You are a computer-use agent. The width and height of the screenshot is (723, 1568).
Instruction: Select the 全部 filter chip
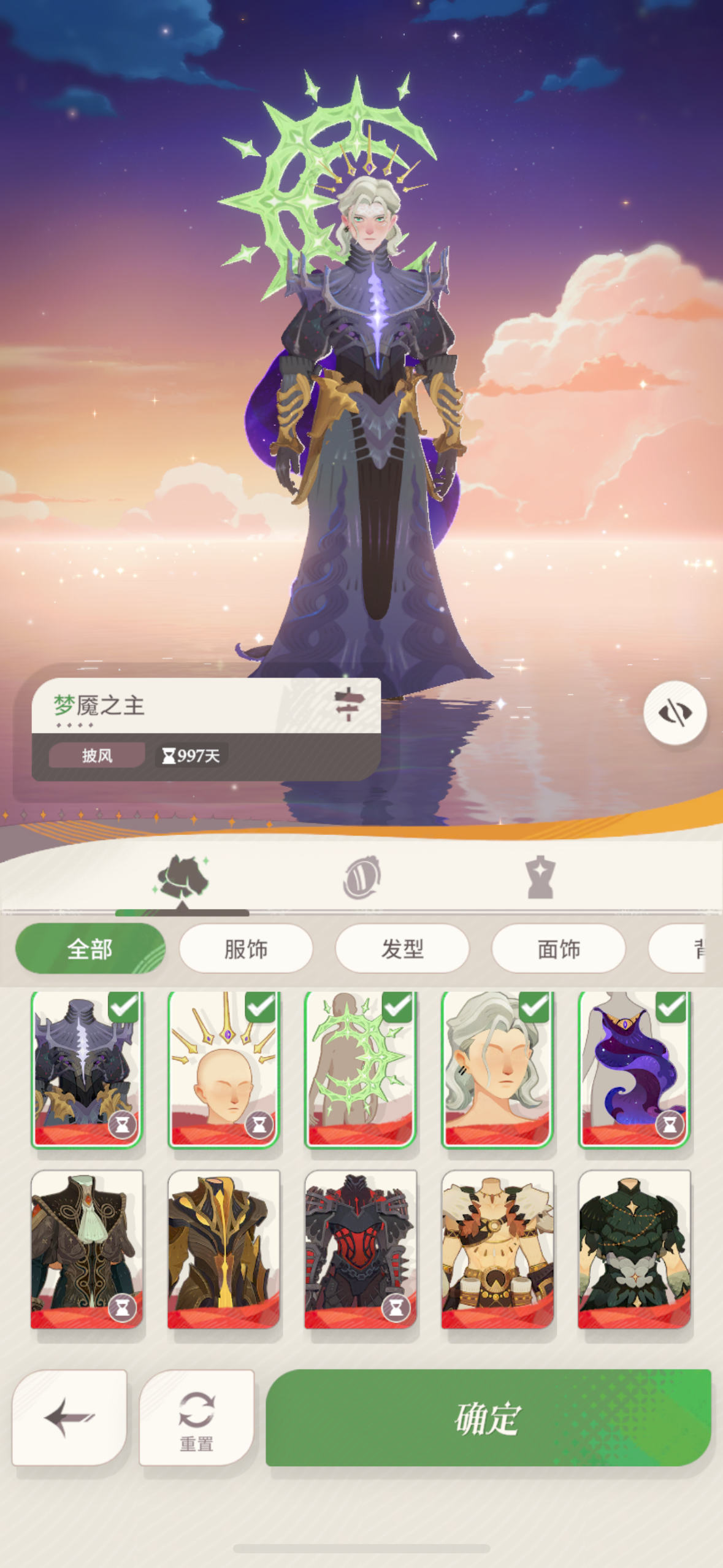90,948
